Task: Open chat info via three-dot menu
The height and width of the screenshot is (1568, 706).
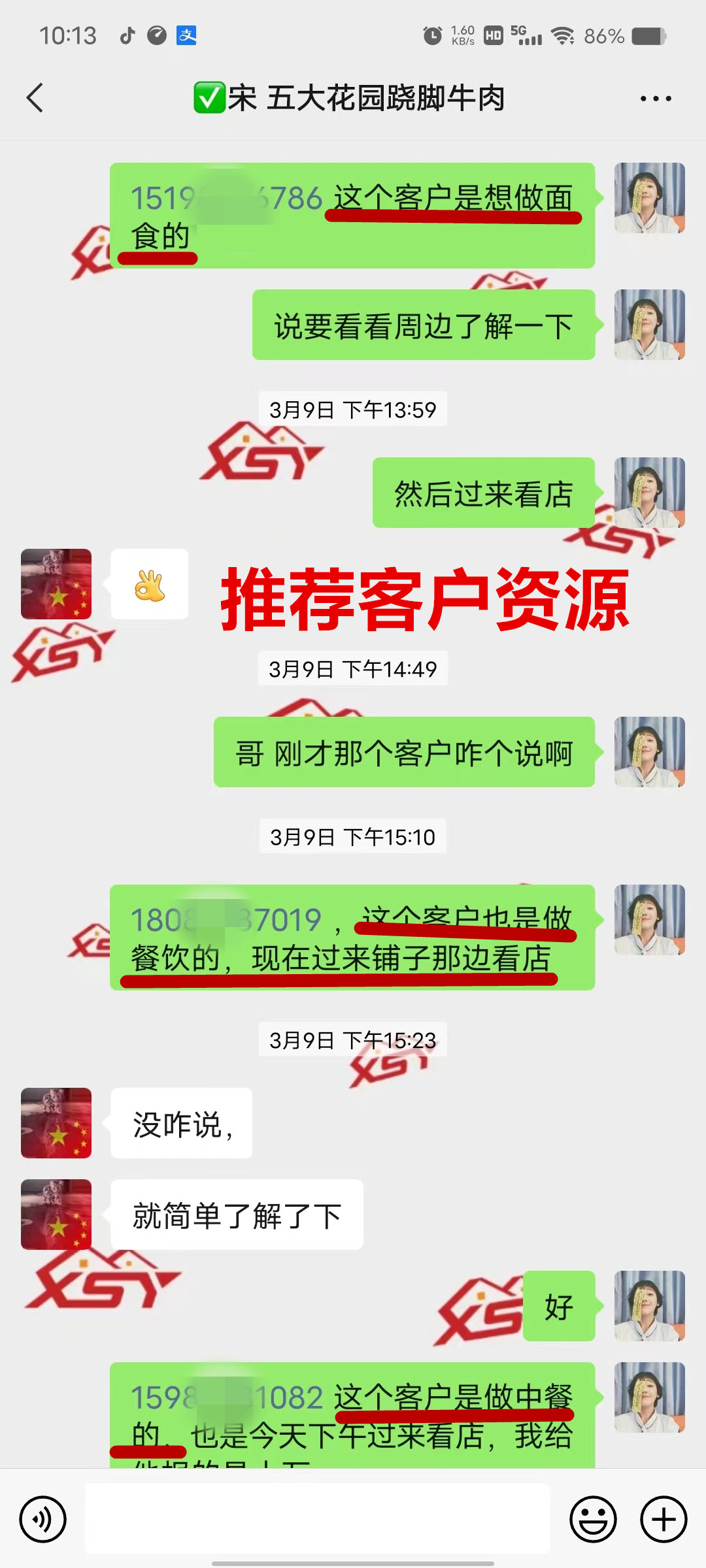Action: click(655, 99)
